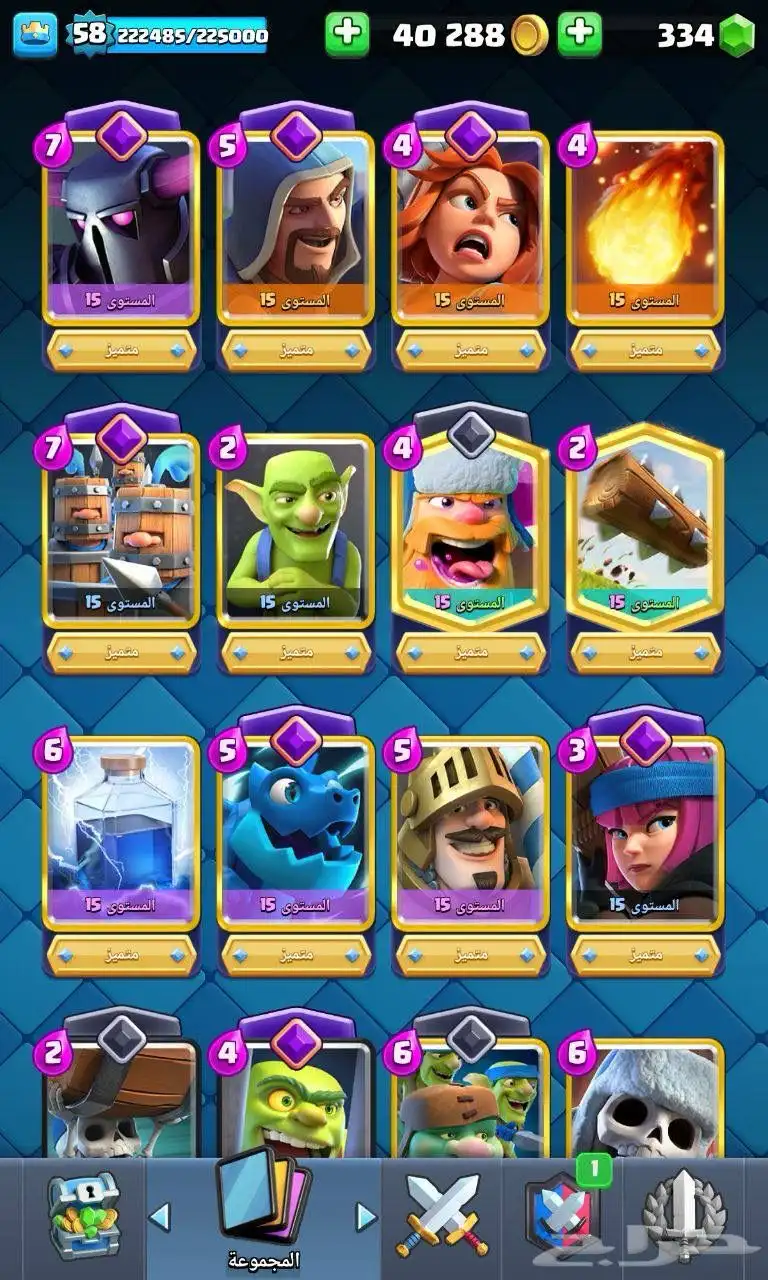This screenshot has height=1280, width=768.
Task: Open the Valkyrie card
Action: (x=470, y=228)
